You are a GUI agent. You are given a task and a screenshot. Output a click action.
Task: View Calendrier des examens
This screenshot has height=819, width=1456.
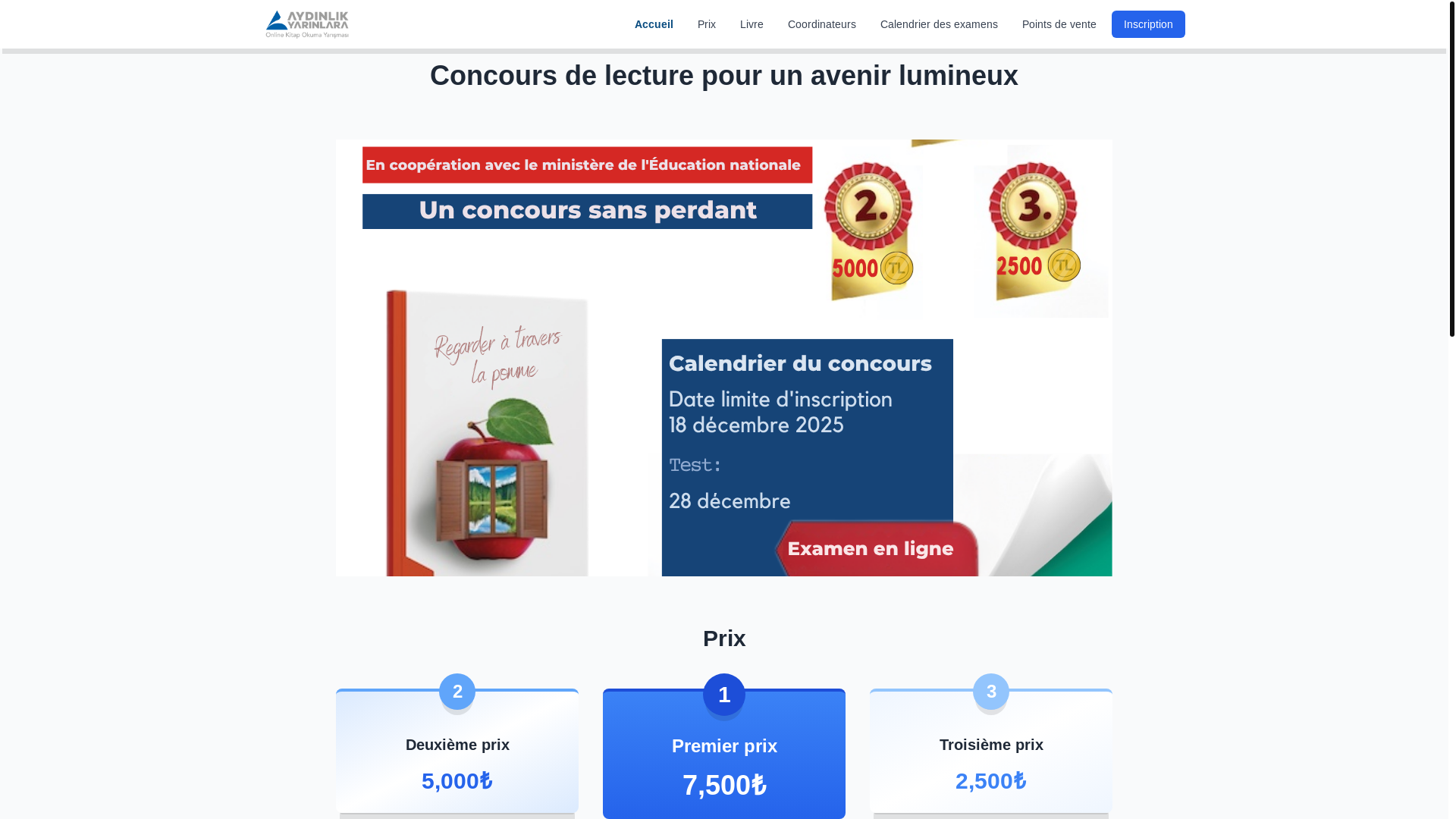(x=938, y=24)
